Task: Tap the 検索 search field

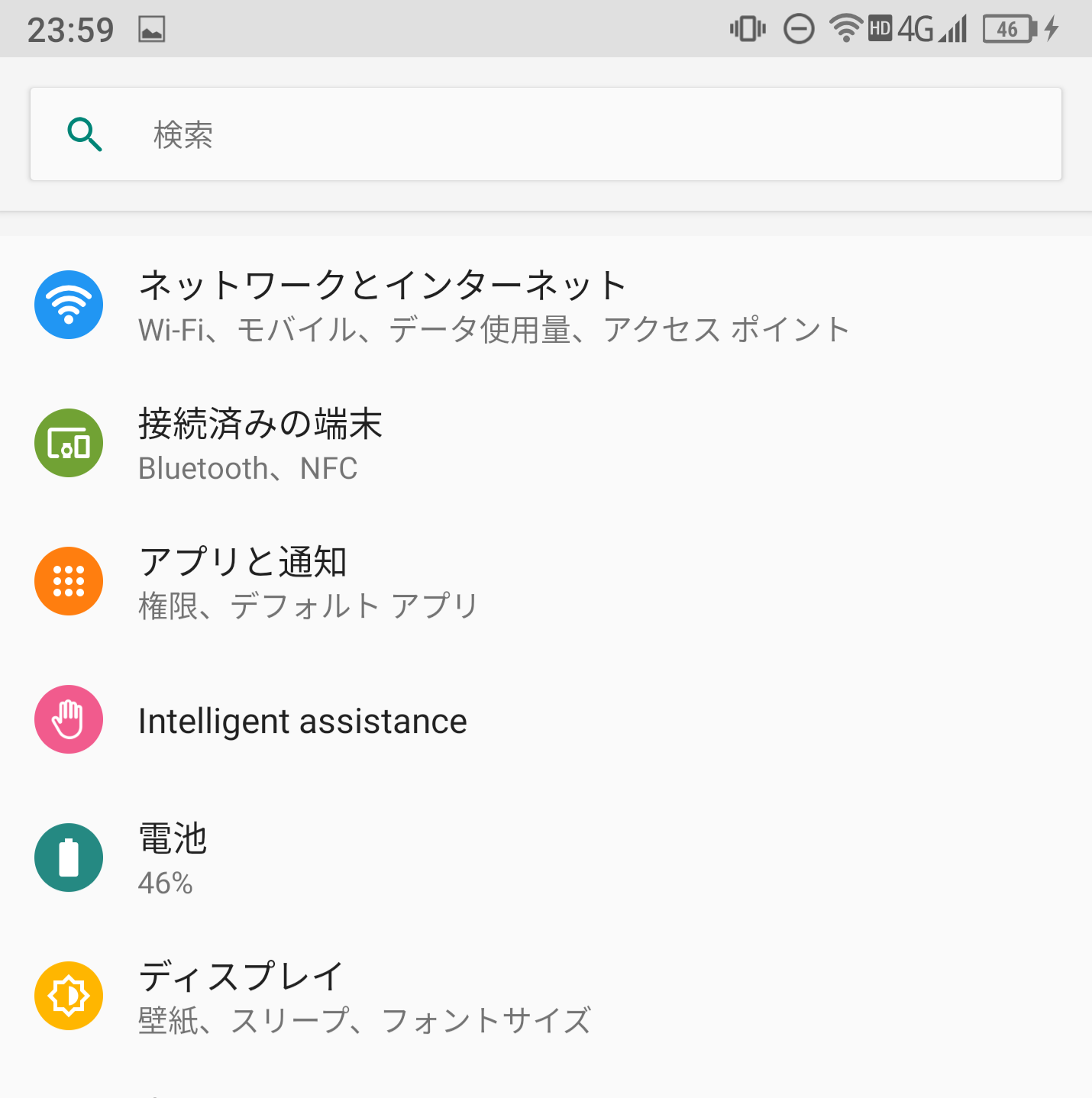Action: (545, 134)
